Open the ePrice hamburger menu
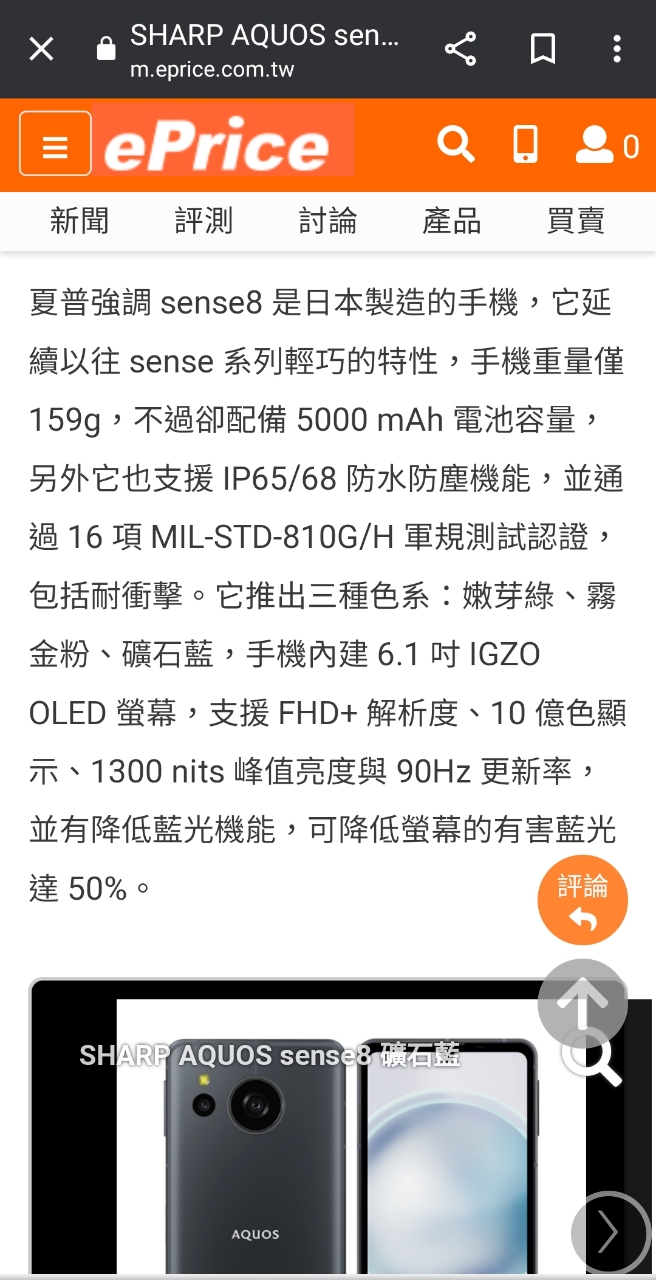The image size is (656, 1280). coord(55,144)
